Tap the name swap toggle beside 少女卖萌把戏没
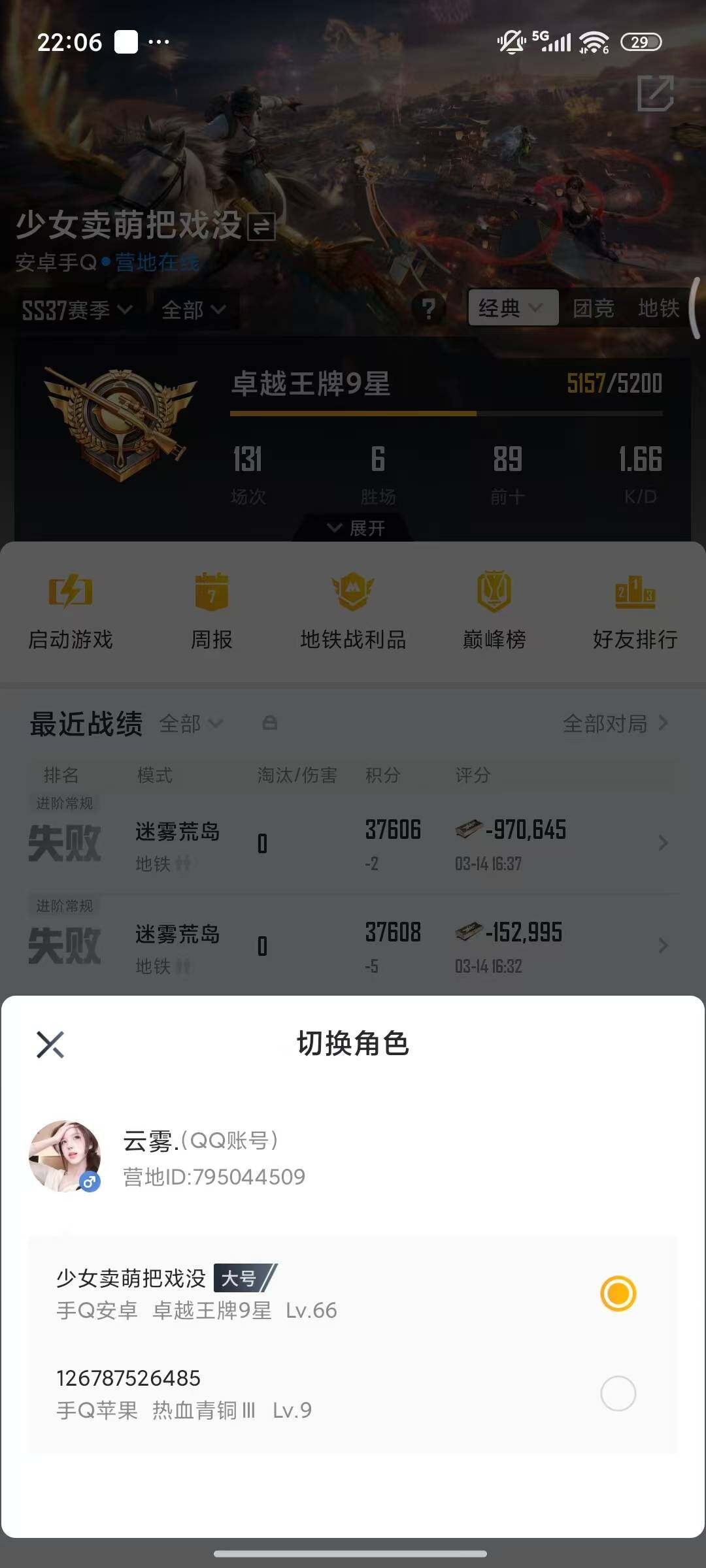This screenshot has height=1568, width=706. pyautogui.click(x=260, y=228)
